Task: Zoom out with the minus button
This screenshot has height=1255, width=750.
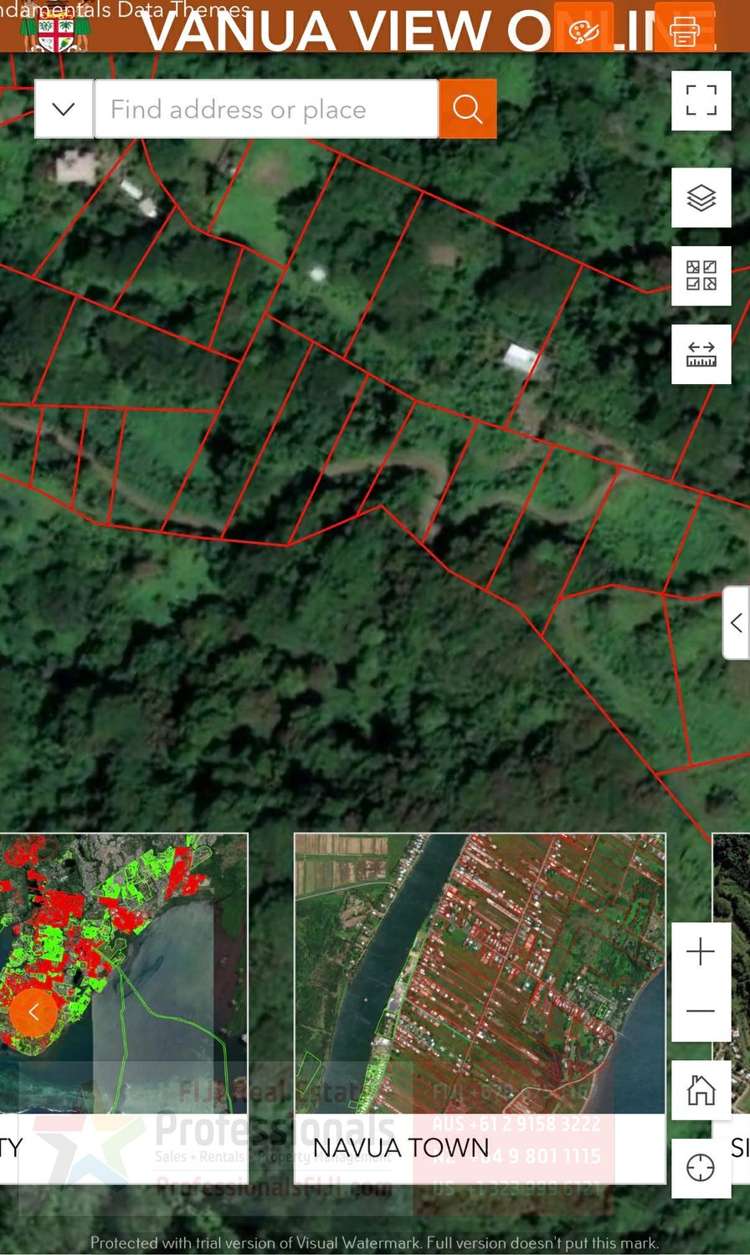Action: [x=701, y=1011]
